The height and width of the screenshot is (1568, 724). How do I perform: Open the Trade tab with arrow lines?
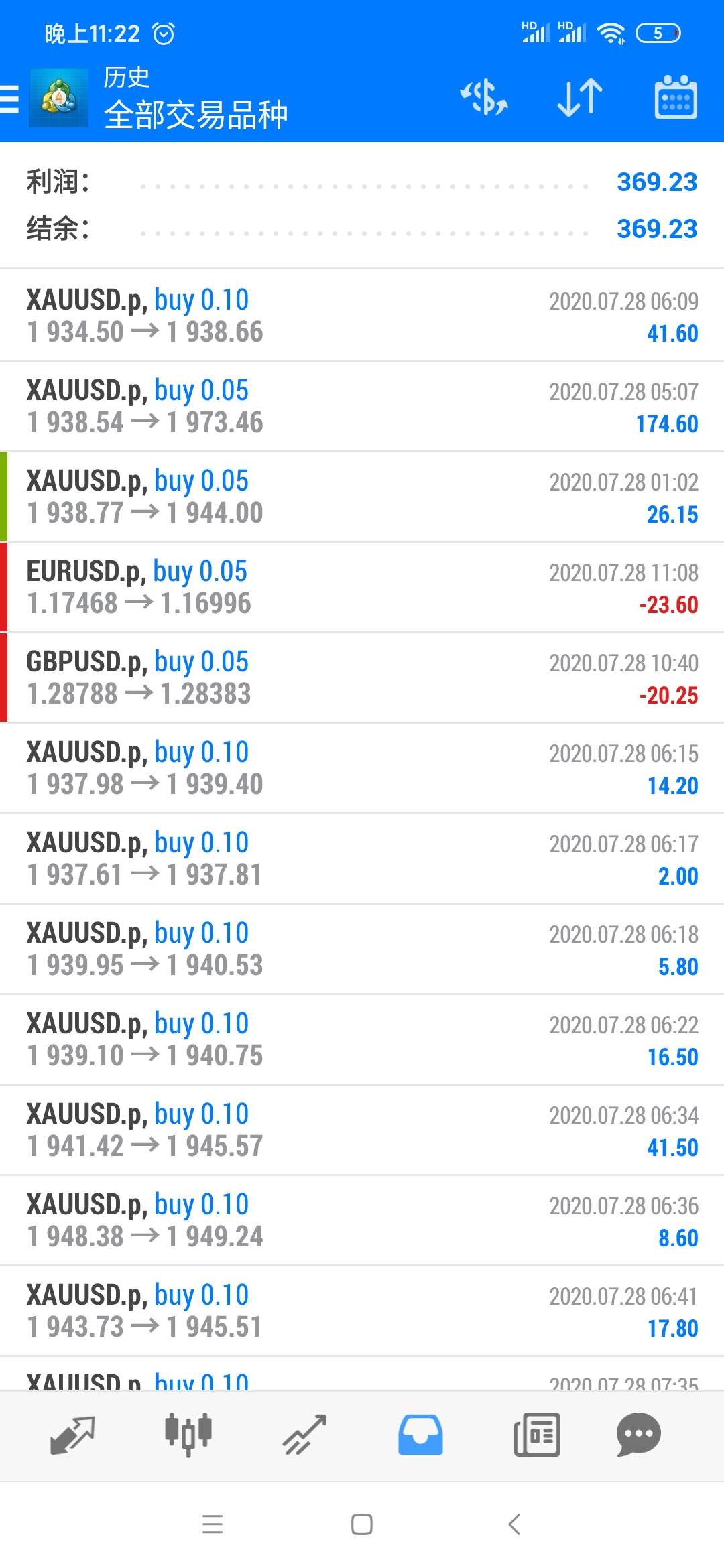click(x=304, y=1435)
